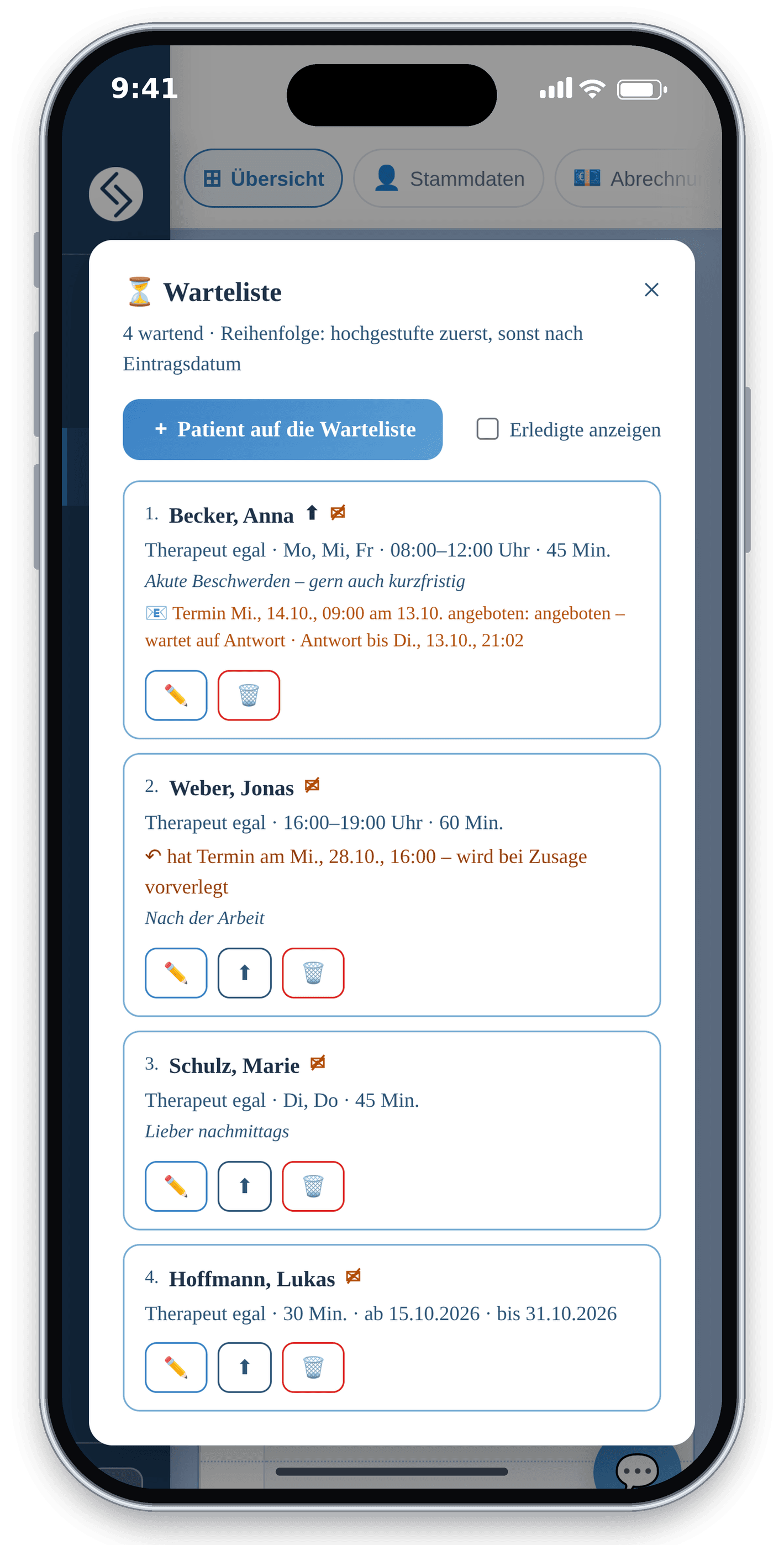Delete Becker, Anna from the waitlist
Image resolution: width=784 pixels, height=1545 pixels.
coord(248,695)
